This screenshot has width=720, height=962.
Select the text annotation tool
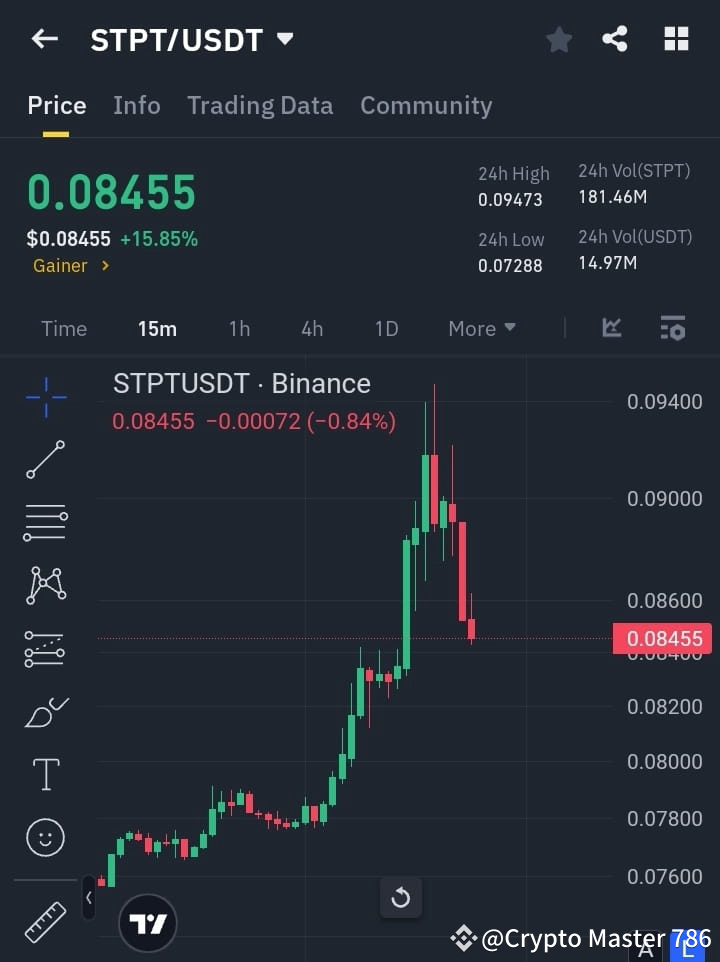[45, 774]
